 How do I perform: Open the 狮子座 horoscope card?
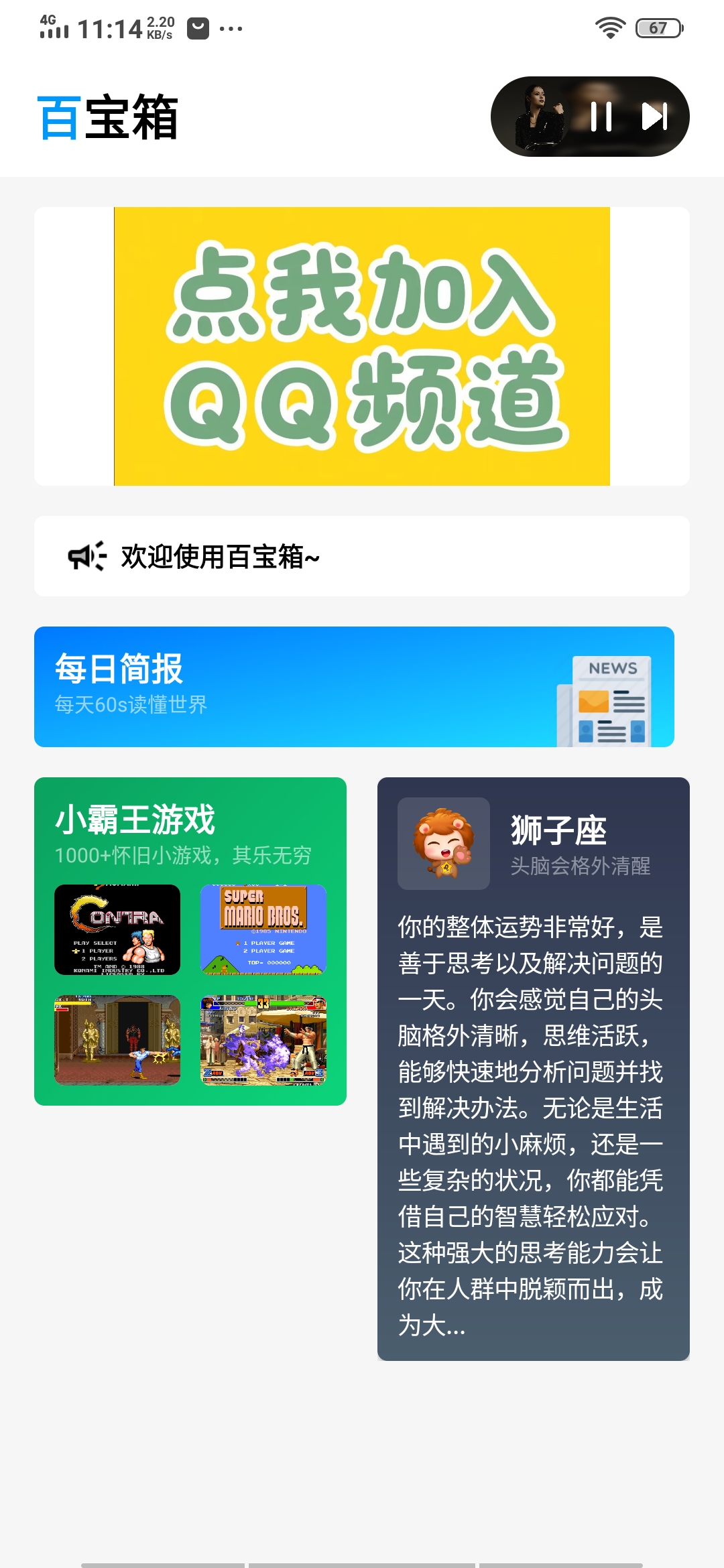point(533,1068)
